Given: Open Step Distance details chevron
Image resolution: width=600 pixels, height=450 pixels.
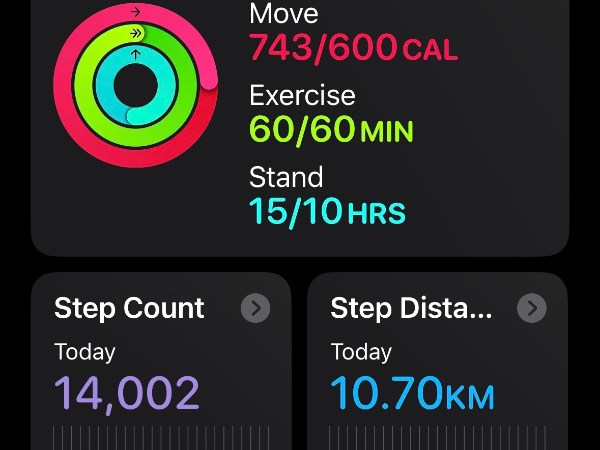Looking at the screenshot, I should tap(532, 309).
